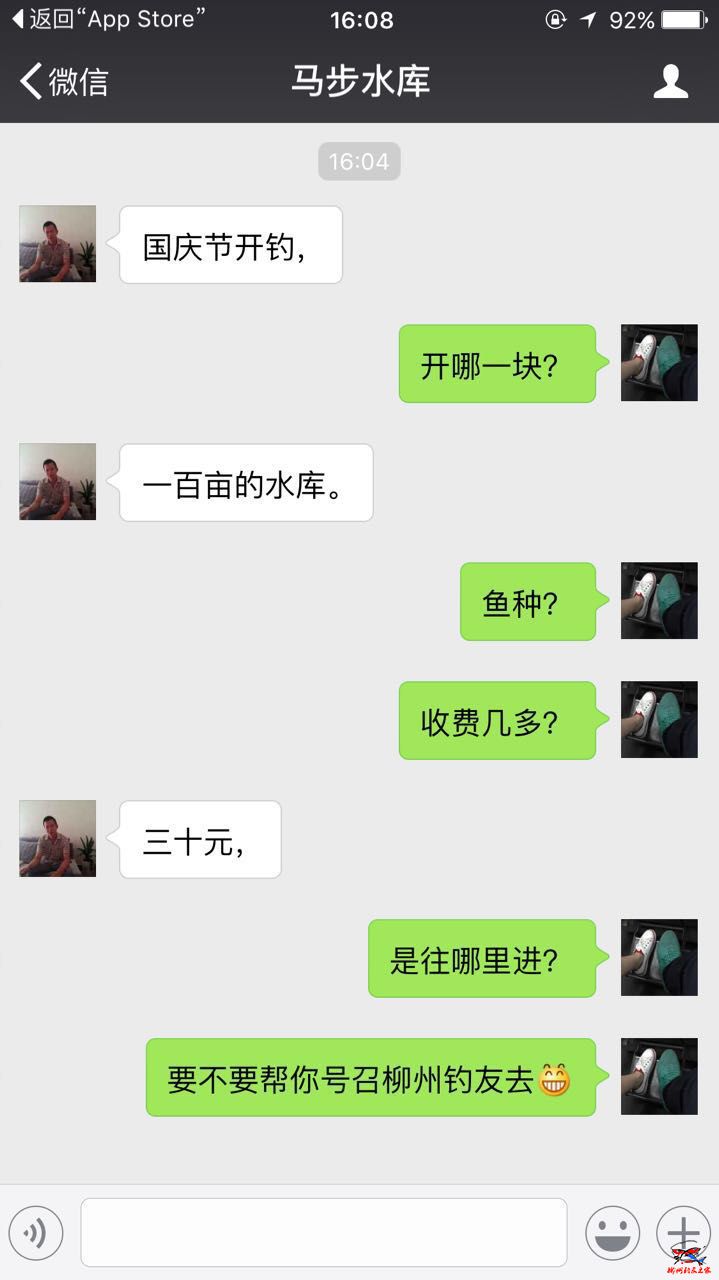Focus the message text field
719x1280 pixels.
(323, 1233)
